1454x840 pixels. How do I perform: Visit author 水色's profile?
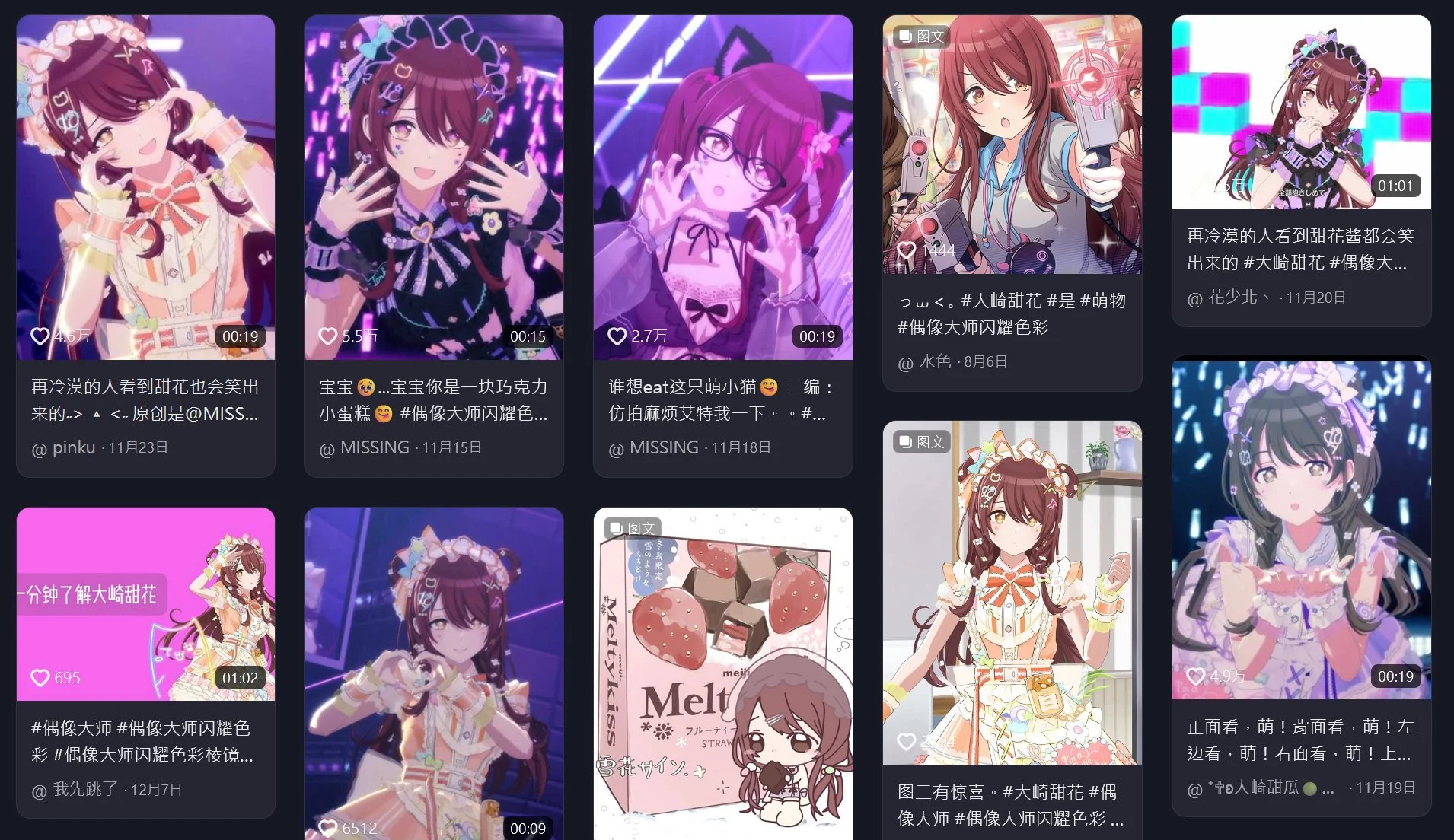tap(935, 362)
